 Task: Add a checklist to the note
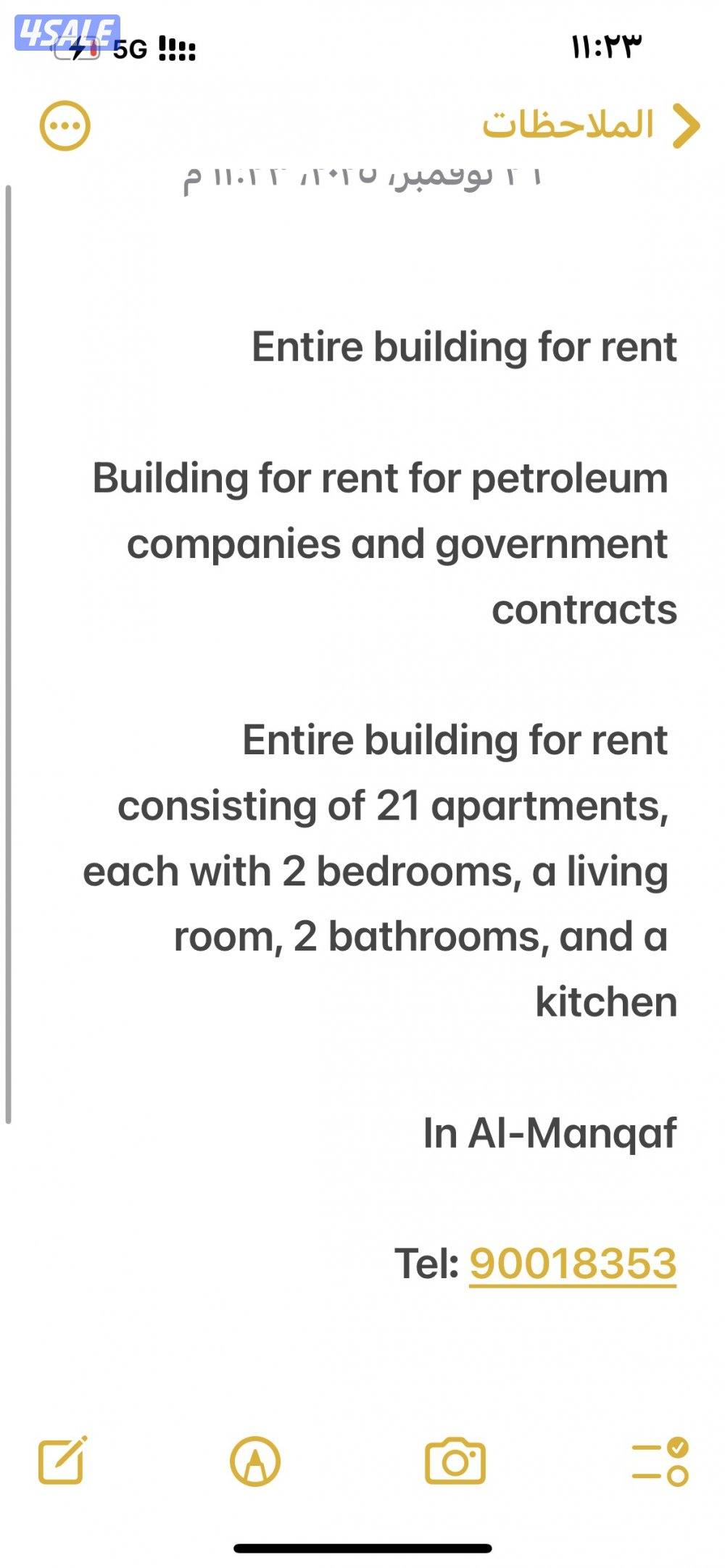click(x=660, y=1461)
